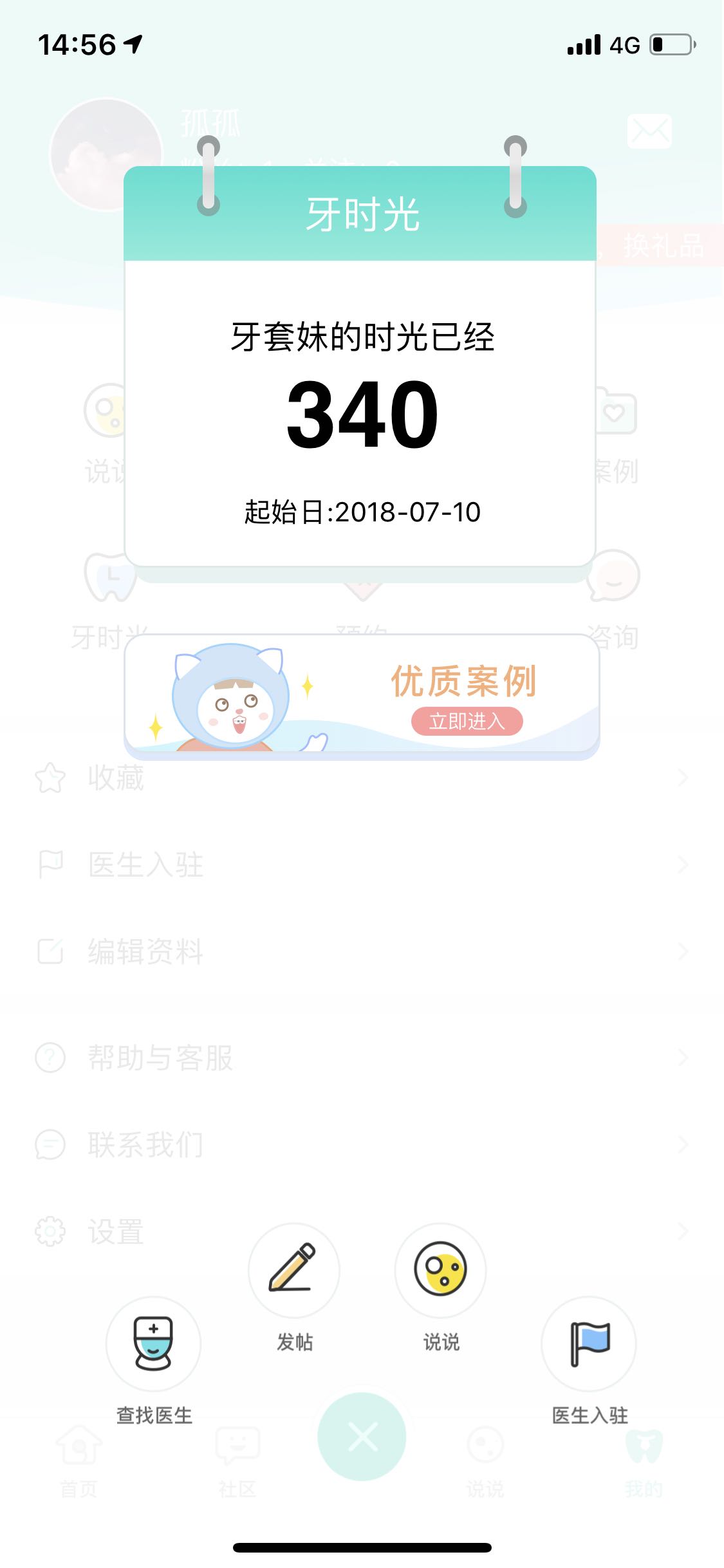Tap 立即进入 on the 优质案例 banner
The width and height of the screenshot is (724, 1568).
point(467,721)
